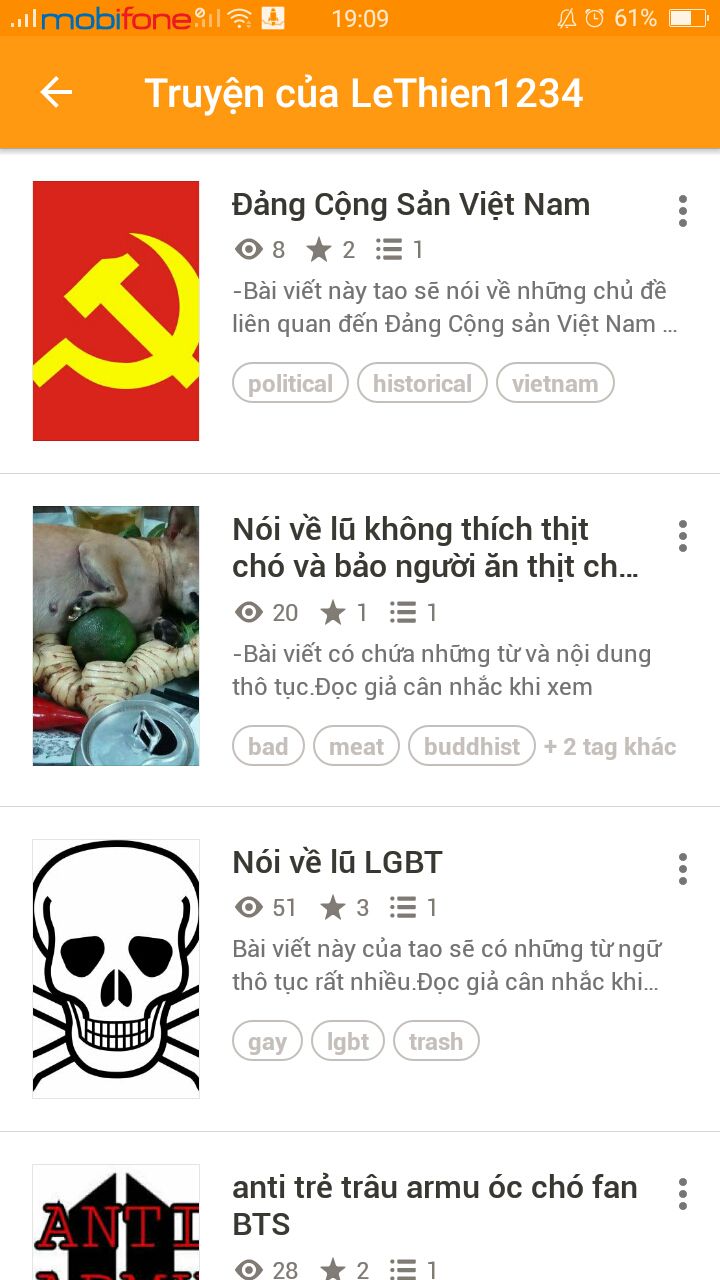Open overflow menu for the thịt chó story
This screenshot has width=720, height=1280.
click(x=682, y=536)
